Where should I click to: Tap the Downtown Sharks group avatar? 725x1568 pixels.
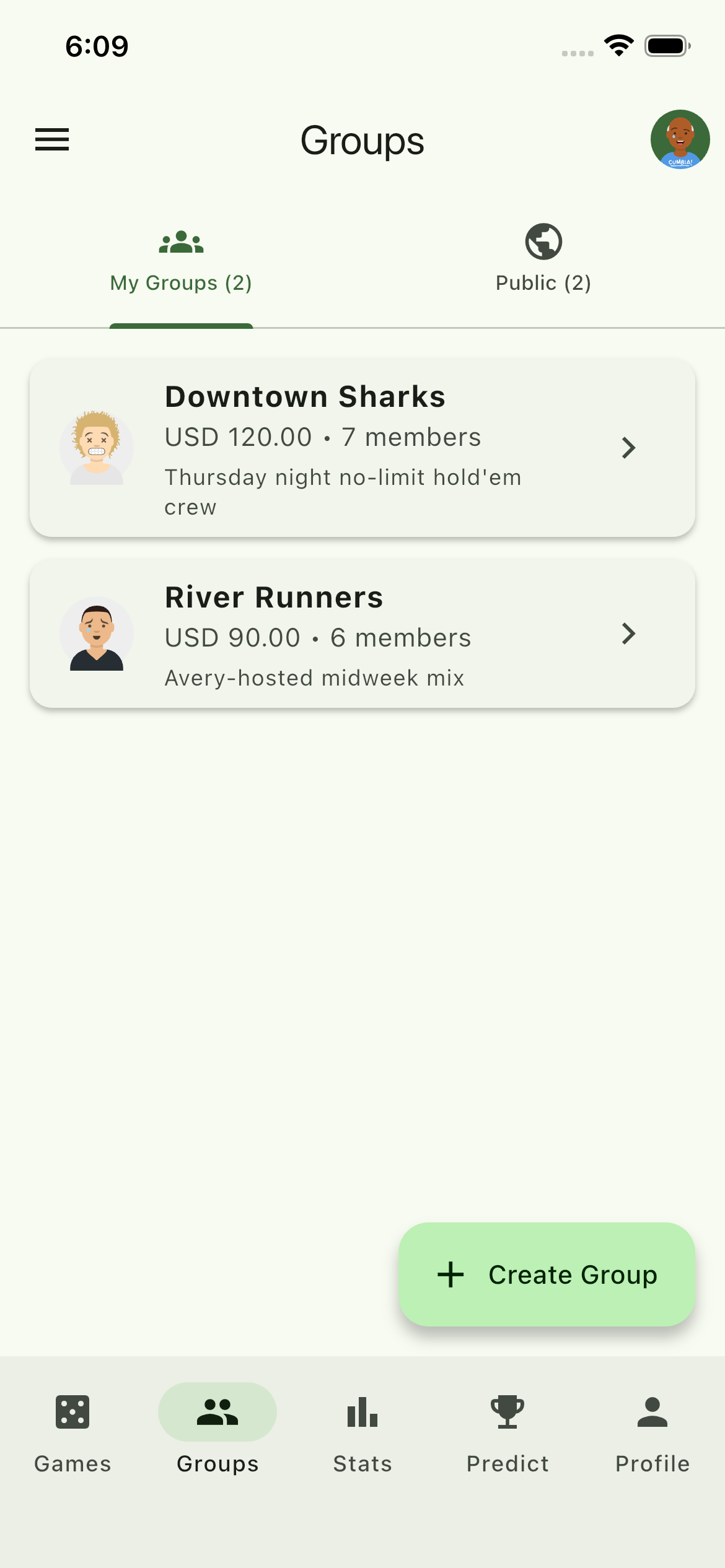pyautogui.click(x=97, y=448)
